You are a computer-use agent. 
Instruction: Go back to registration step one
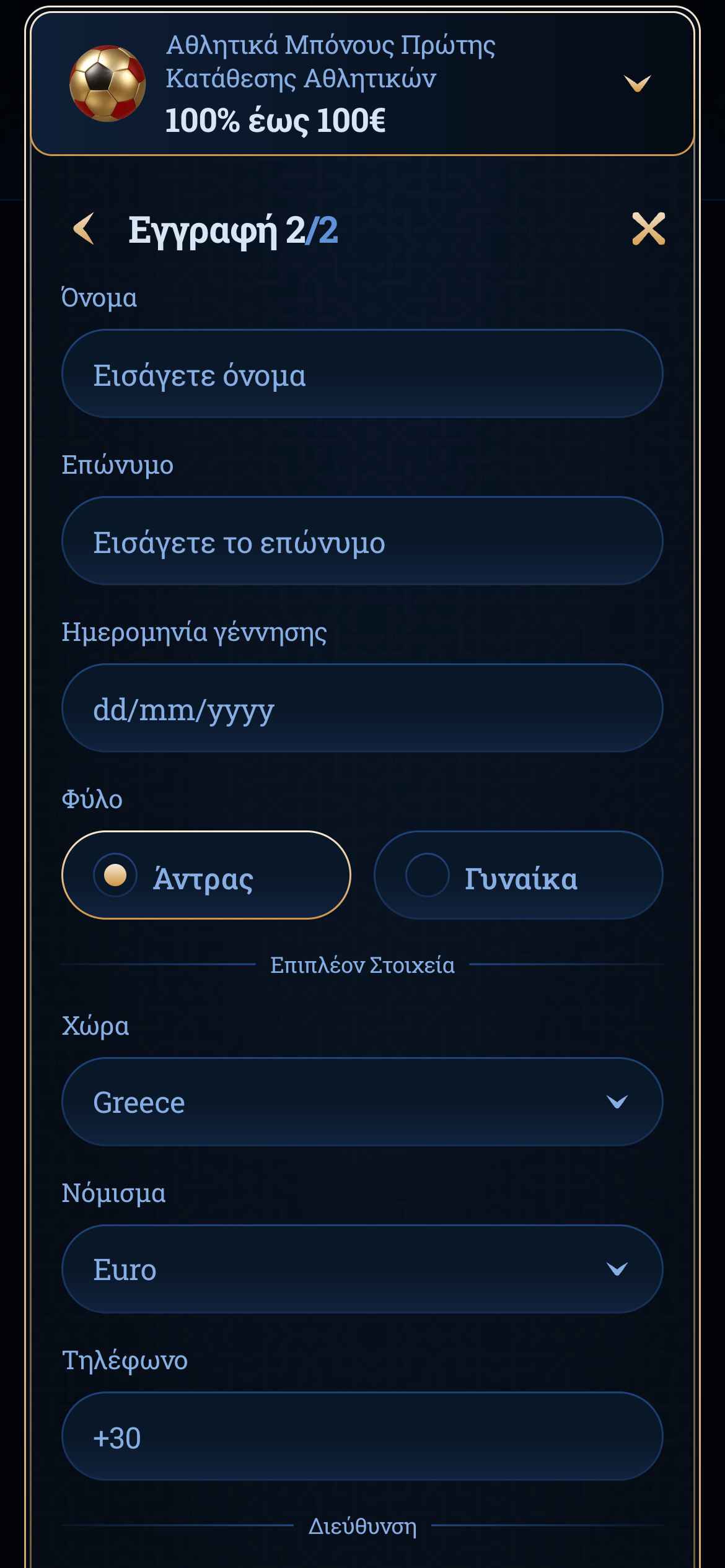tap(84, 229)
